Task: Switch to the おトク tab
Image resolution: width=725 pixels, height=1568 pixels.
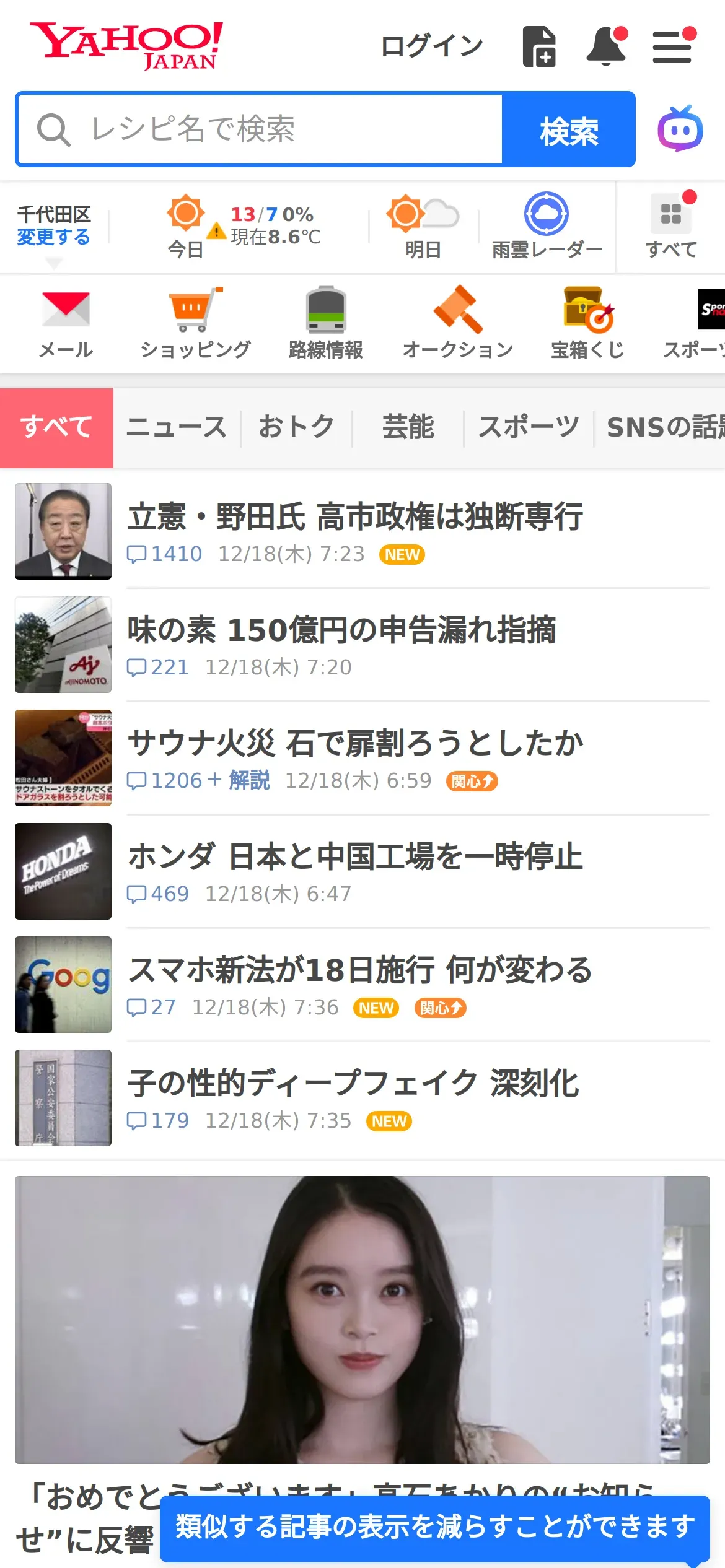Action: (297, 427)
